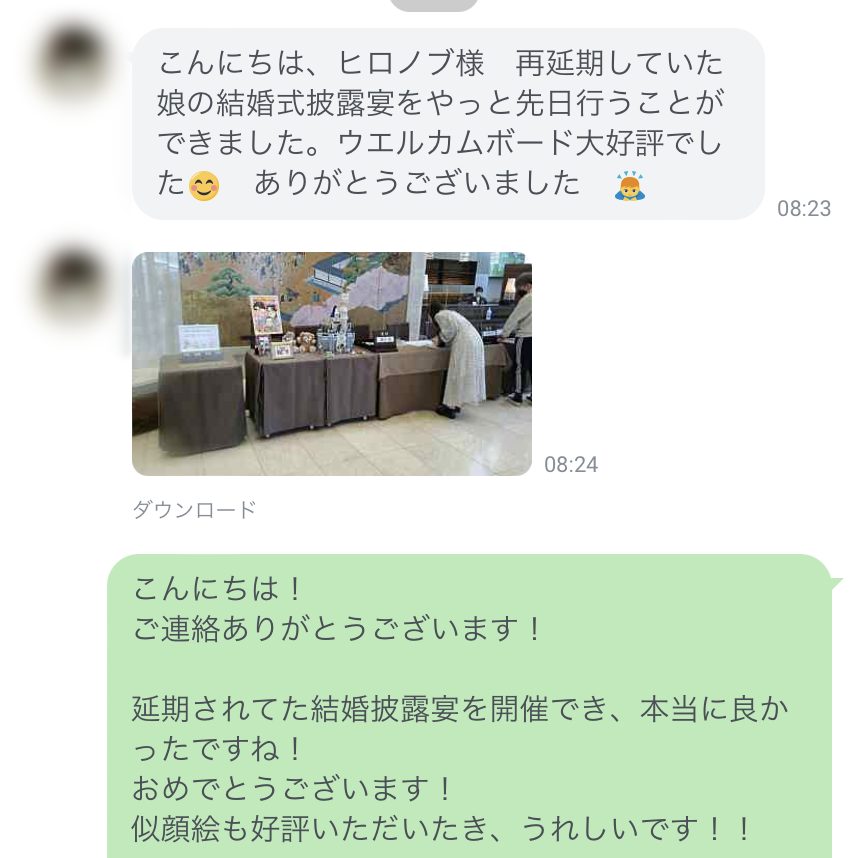Screen dimensions: 858x858
Task: Tap the ダウンロード link under the photo
Action: click(194, 510)
